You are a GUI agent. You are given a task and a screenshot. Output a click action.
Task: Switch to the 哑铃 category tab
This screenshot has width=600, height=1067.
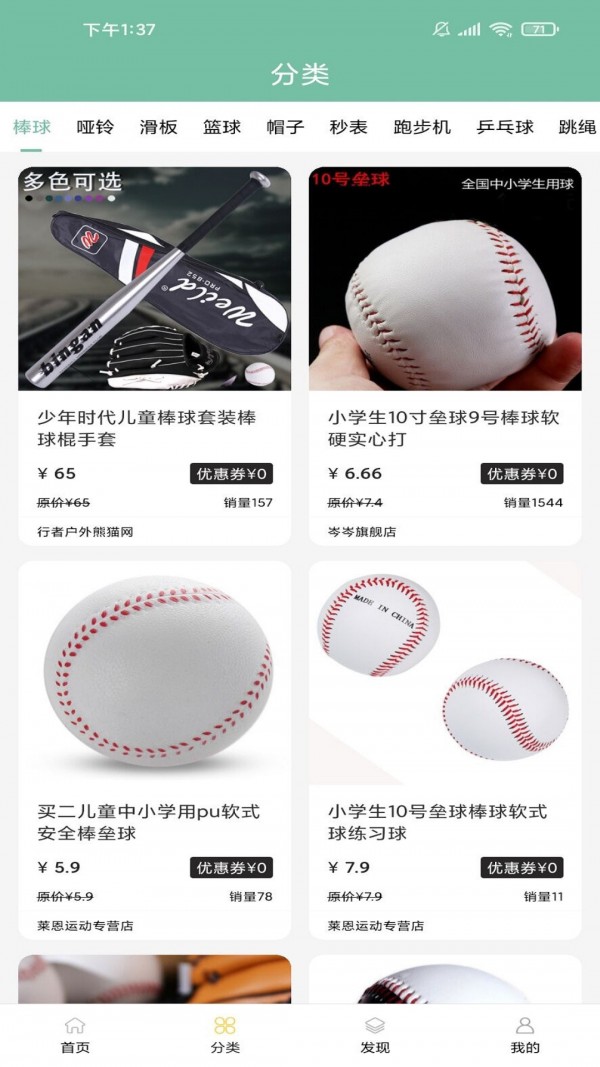(95, 127)
